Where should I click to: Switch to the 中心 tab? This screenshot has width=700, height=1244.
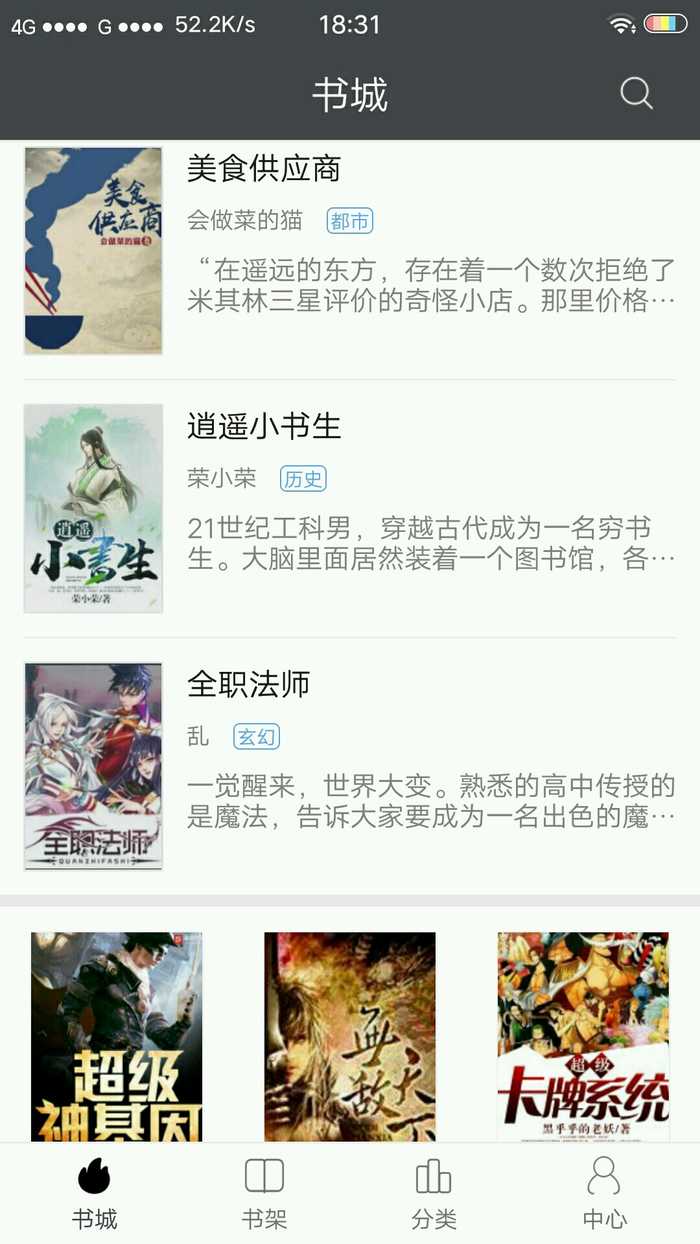[604, 1193]
